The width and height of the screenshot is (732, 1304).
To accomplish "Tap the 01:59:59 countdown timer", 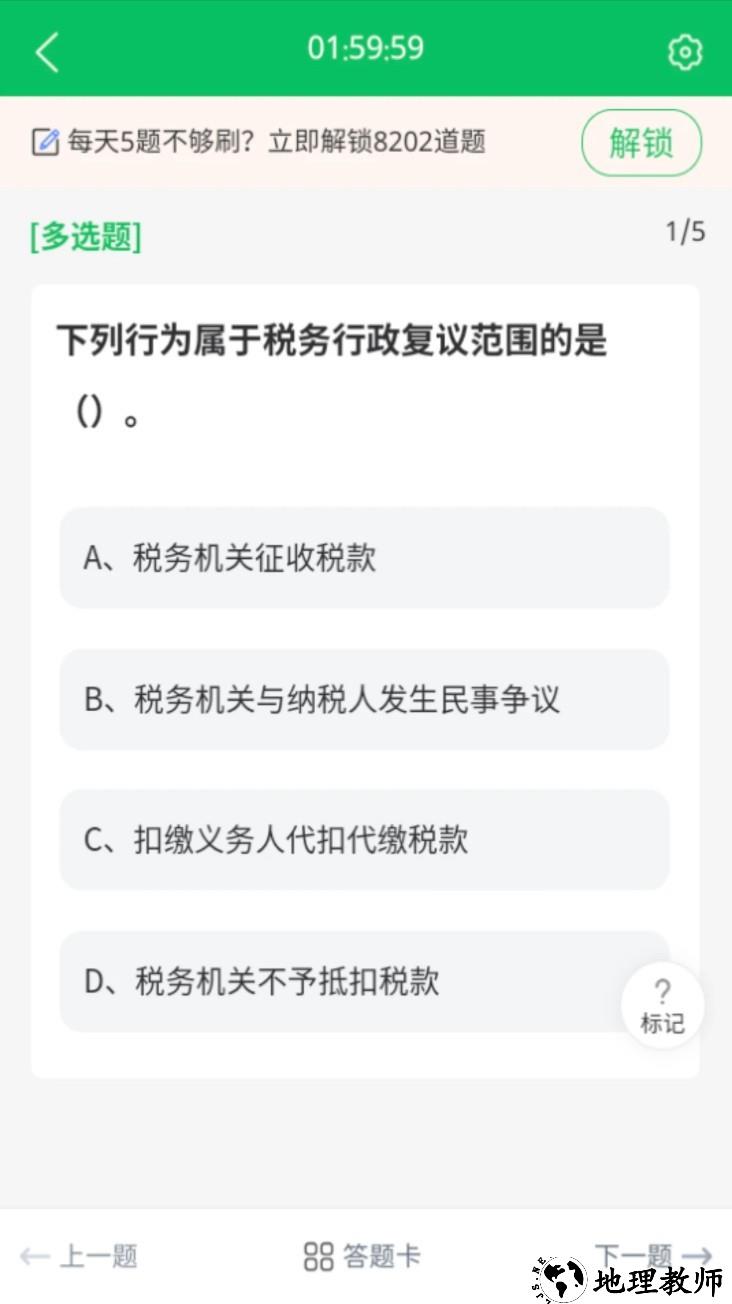I will (x=366, y=48).
